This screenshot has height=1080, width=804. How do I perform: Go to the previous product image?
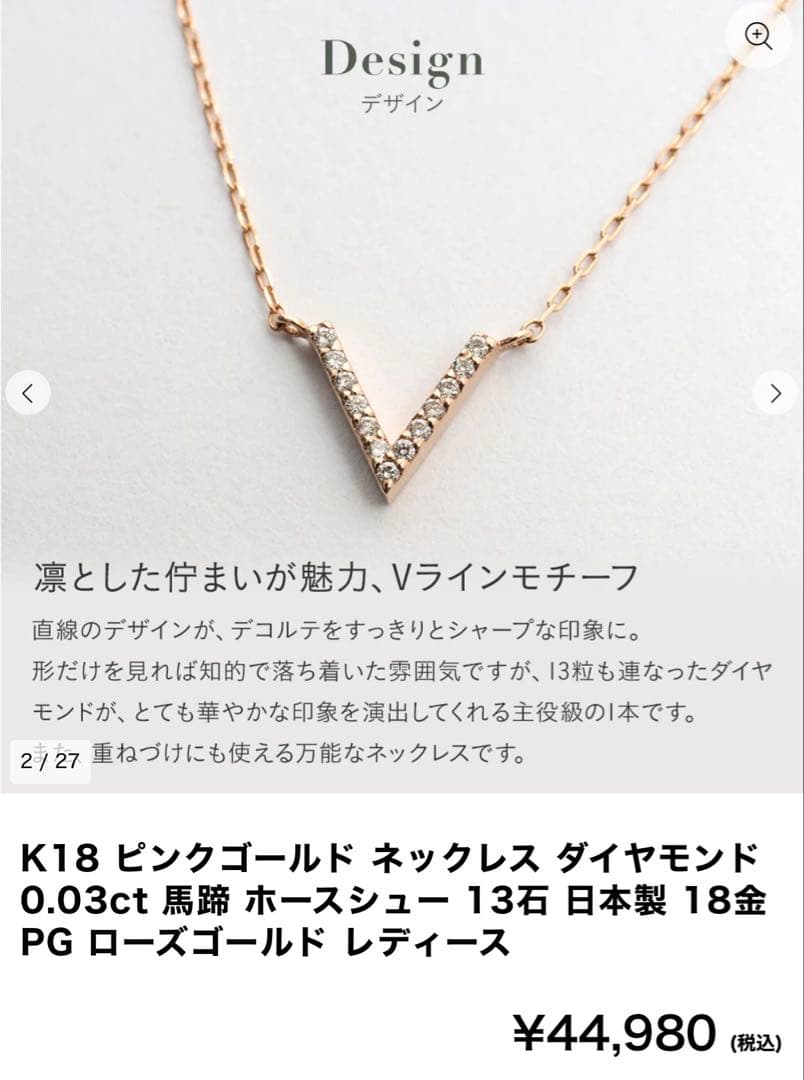(x=28, y=393)
